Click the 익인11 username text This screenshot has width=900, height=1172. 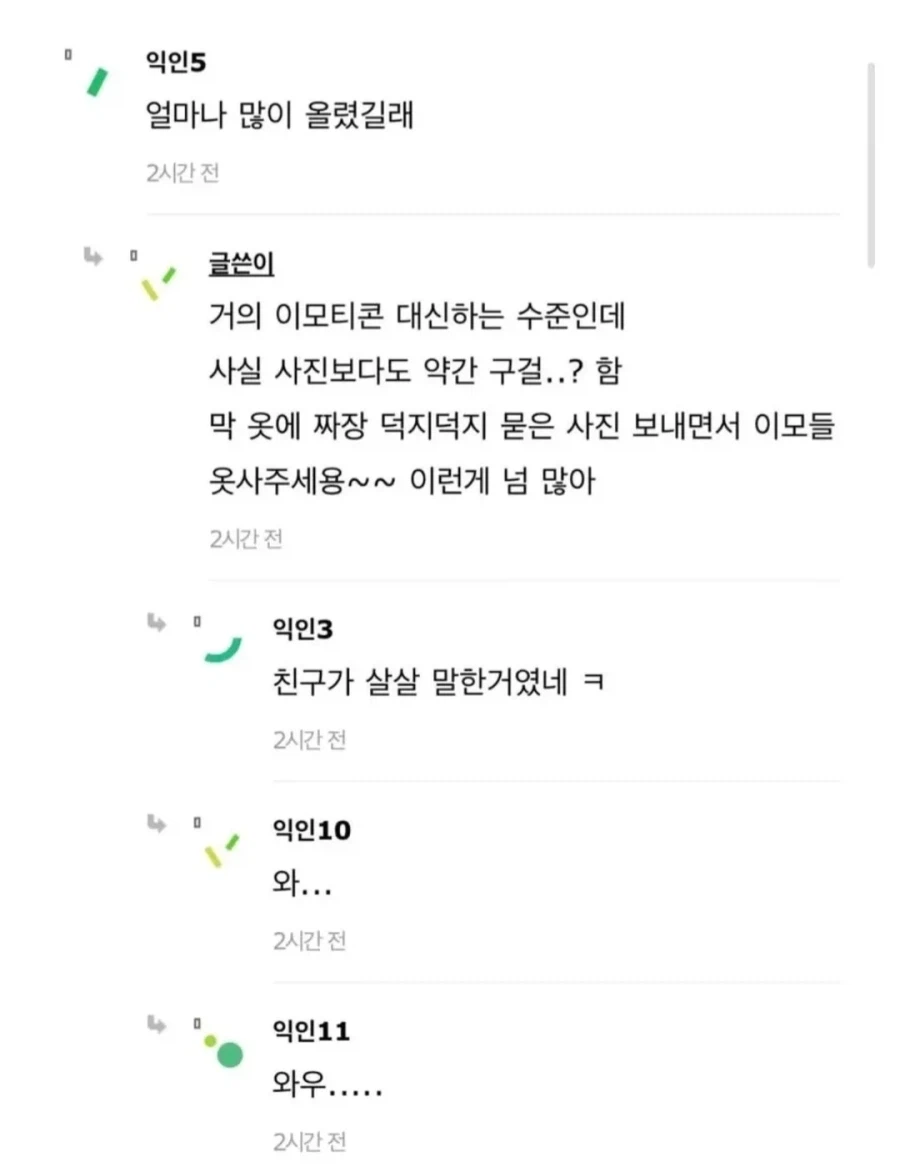coord(310,1029)
